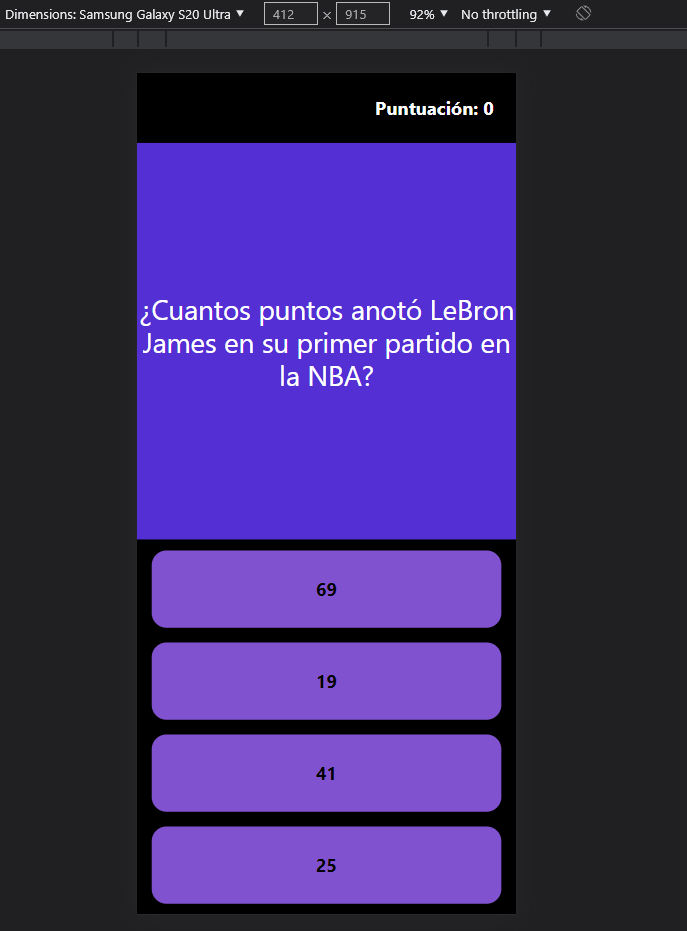
Task: Open the No throttling dropdown
Action: click(x=505, y=14)
